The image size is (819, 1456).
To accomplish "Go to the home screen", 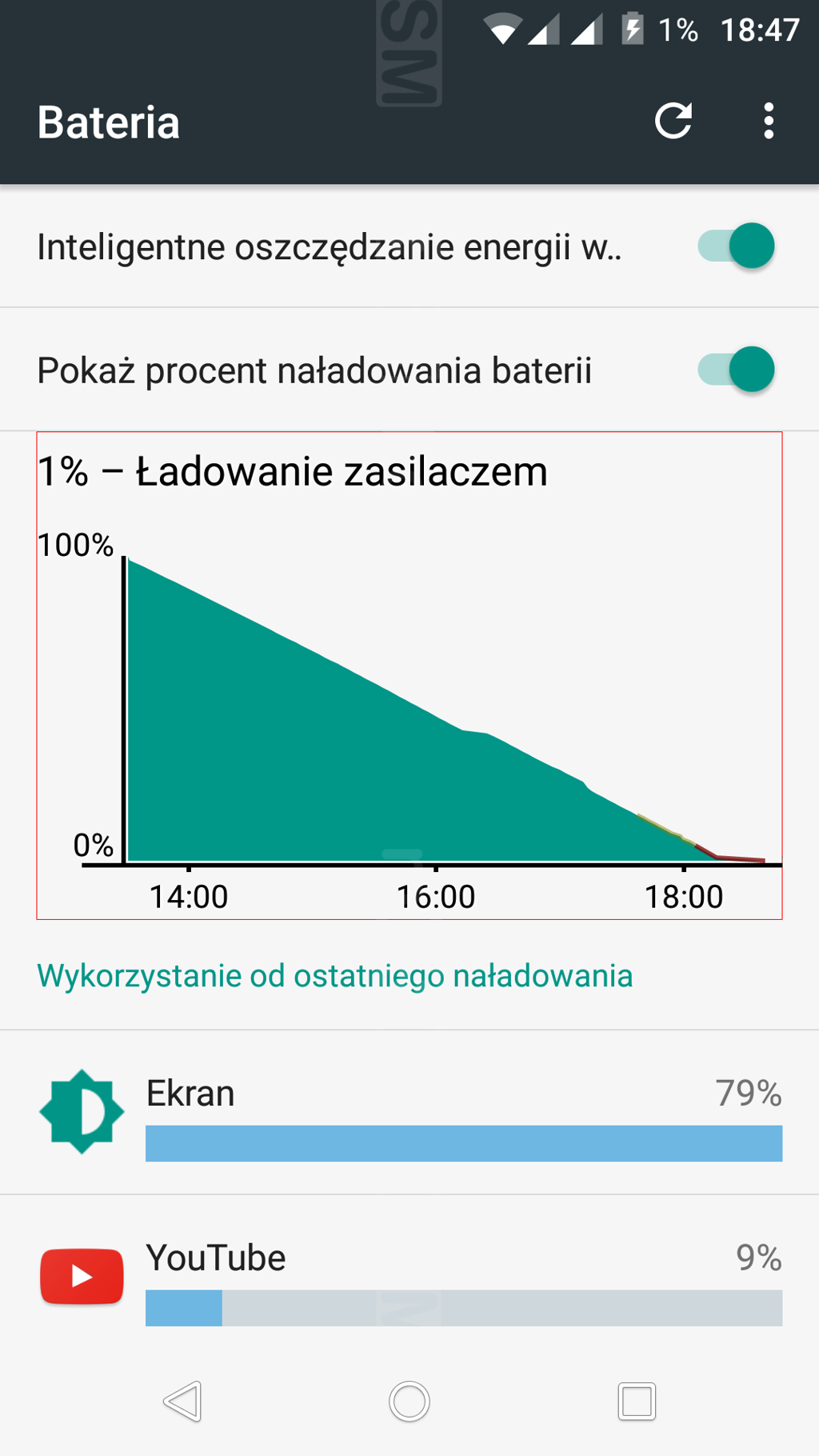I will [409, 1402].
